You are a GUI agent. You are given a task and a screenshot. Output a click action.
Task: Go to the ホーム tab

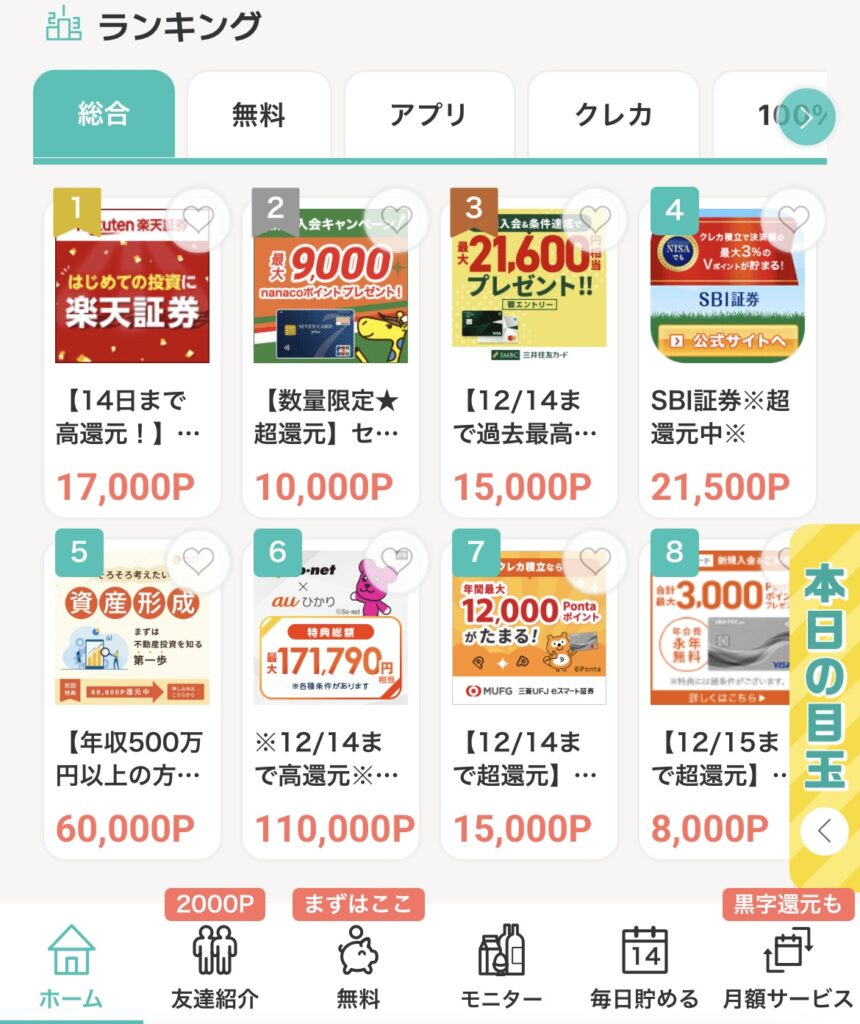[x=71, y=967]
